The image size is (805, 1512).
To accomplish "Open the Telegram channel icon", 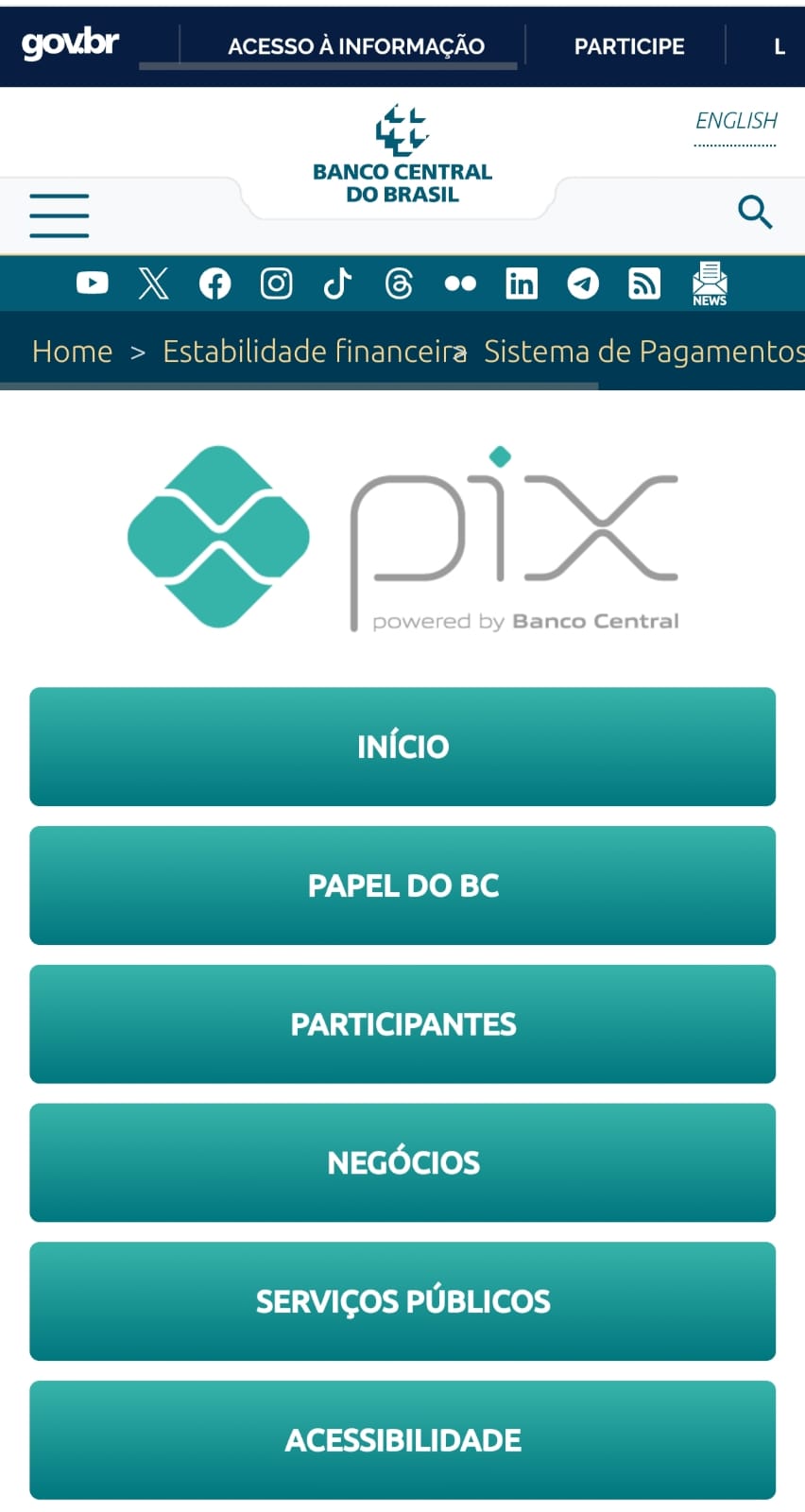I will (583, 283).
